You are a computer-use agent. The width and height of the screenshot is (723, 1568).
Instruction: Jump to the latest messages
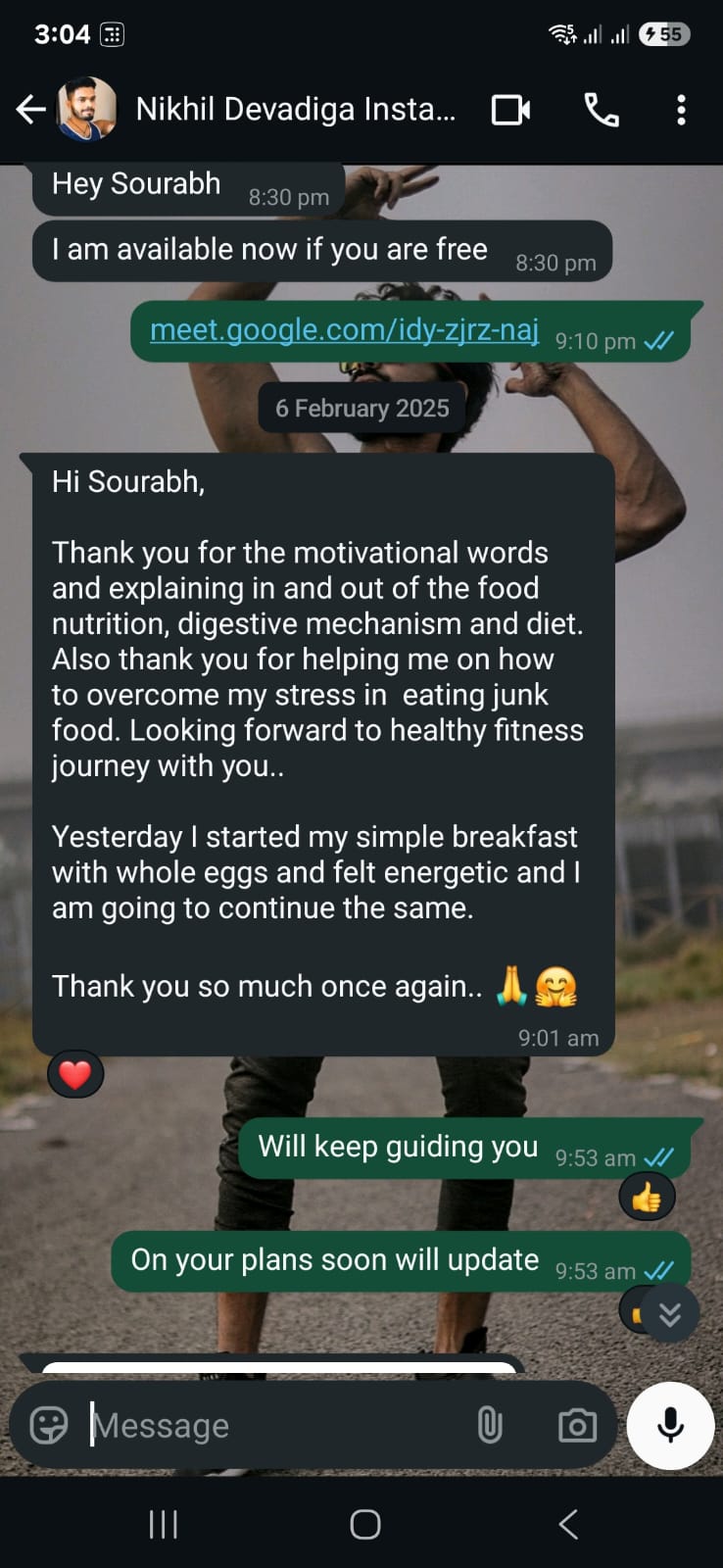670,1314
